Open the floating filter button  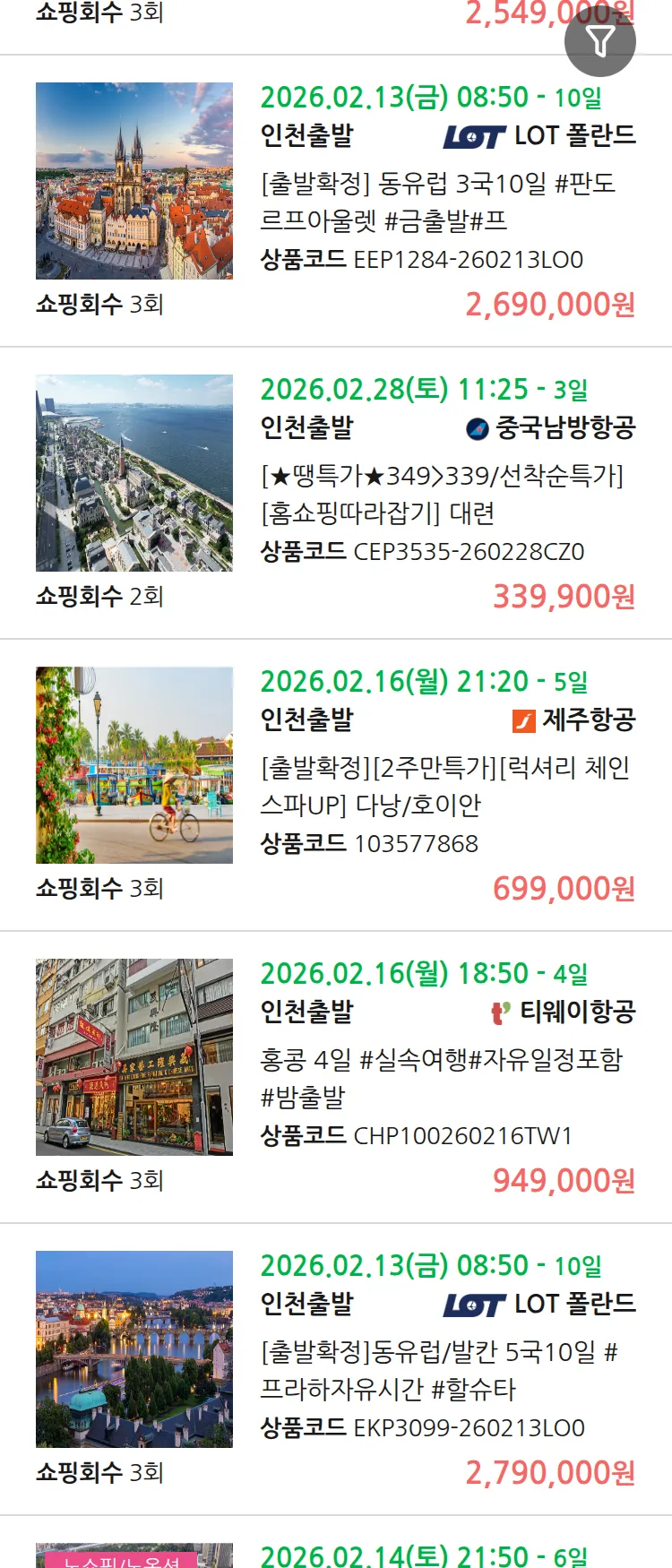(x=599, y=41)
